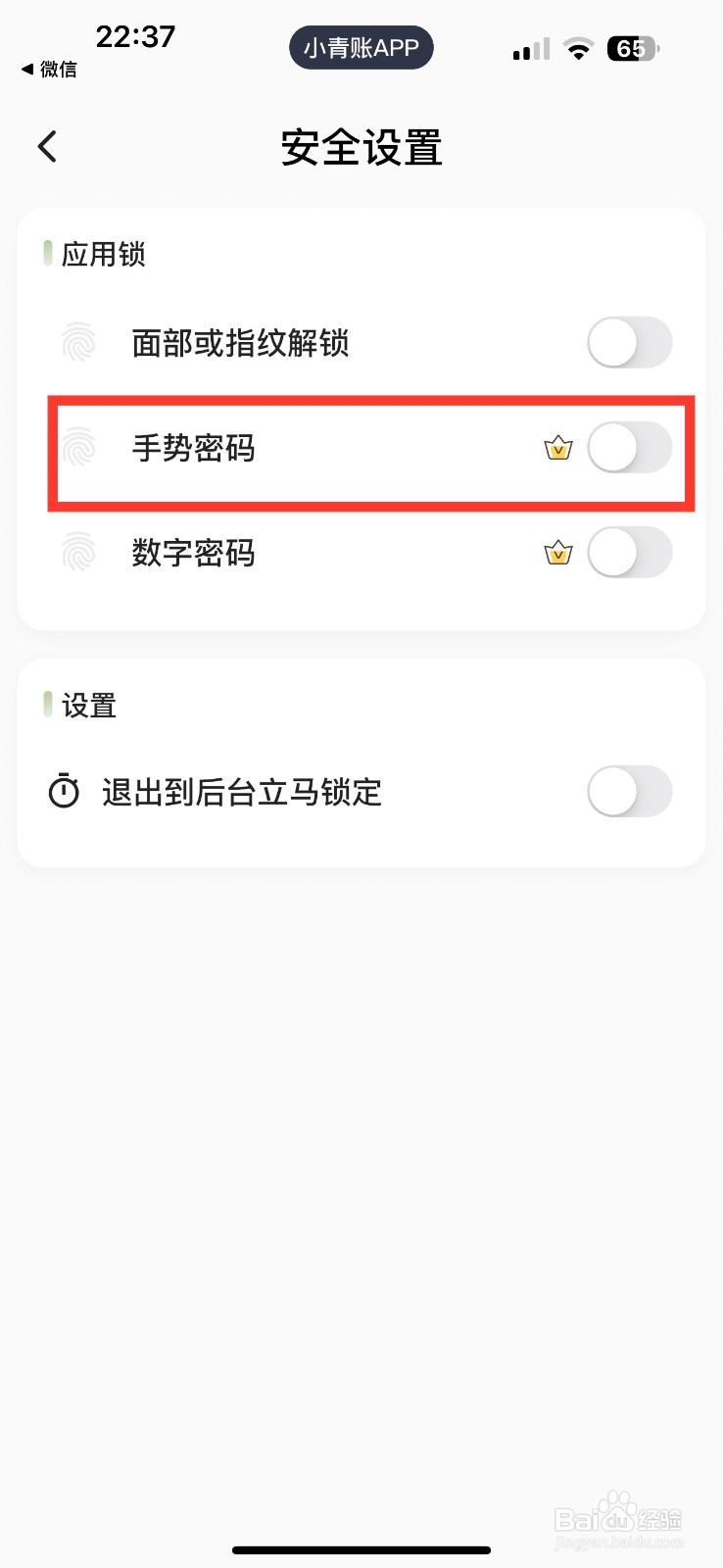Click the fingerprint icon next to 手势密码
The image size is (723, 1568).
point(78,448)
